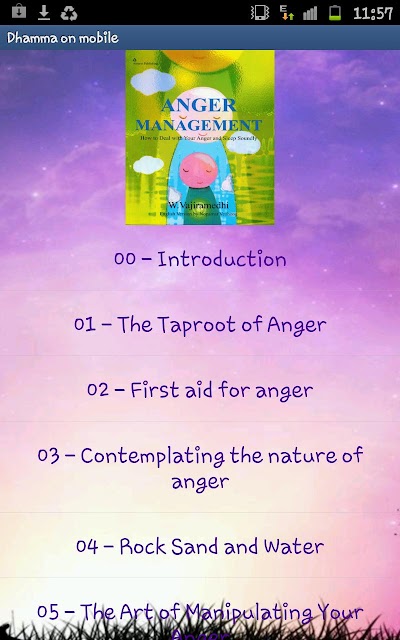Select 02 – First aid for anger
The image size is (400, 640).
(200, 389)
